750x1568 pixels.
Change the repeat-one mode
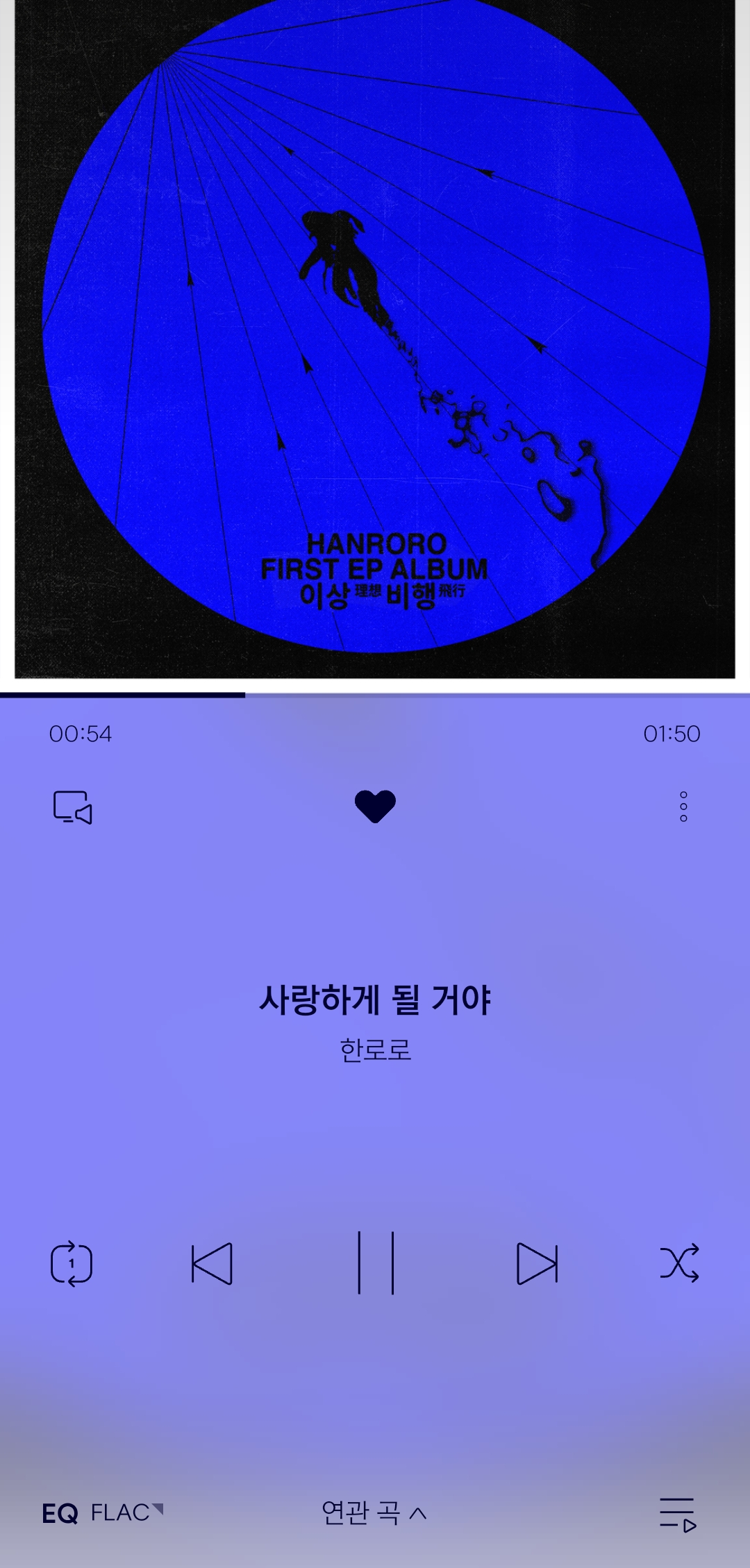click(x=72, y=1264)
